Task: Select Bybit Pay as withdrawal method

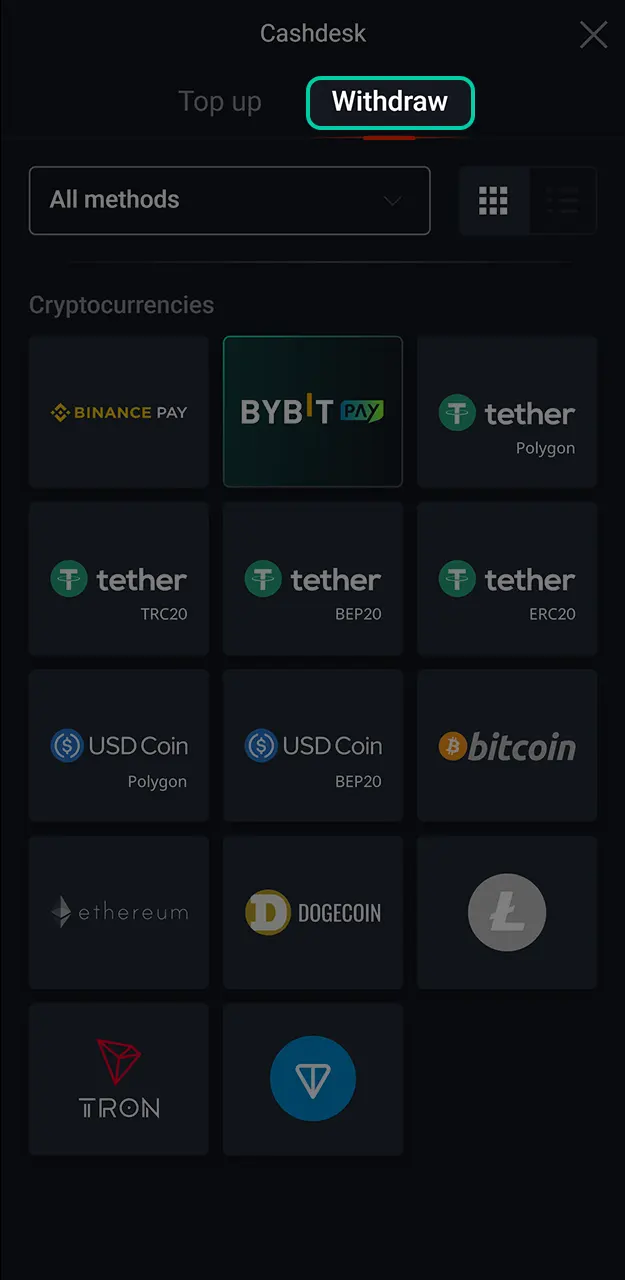Action: (x=313, y=412)
